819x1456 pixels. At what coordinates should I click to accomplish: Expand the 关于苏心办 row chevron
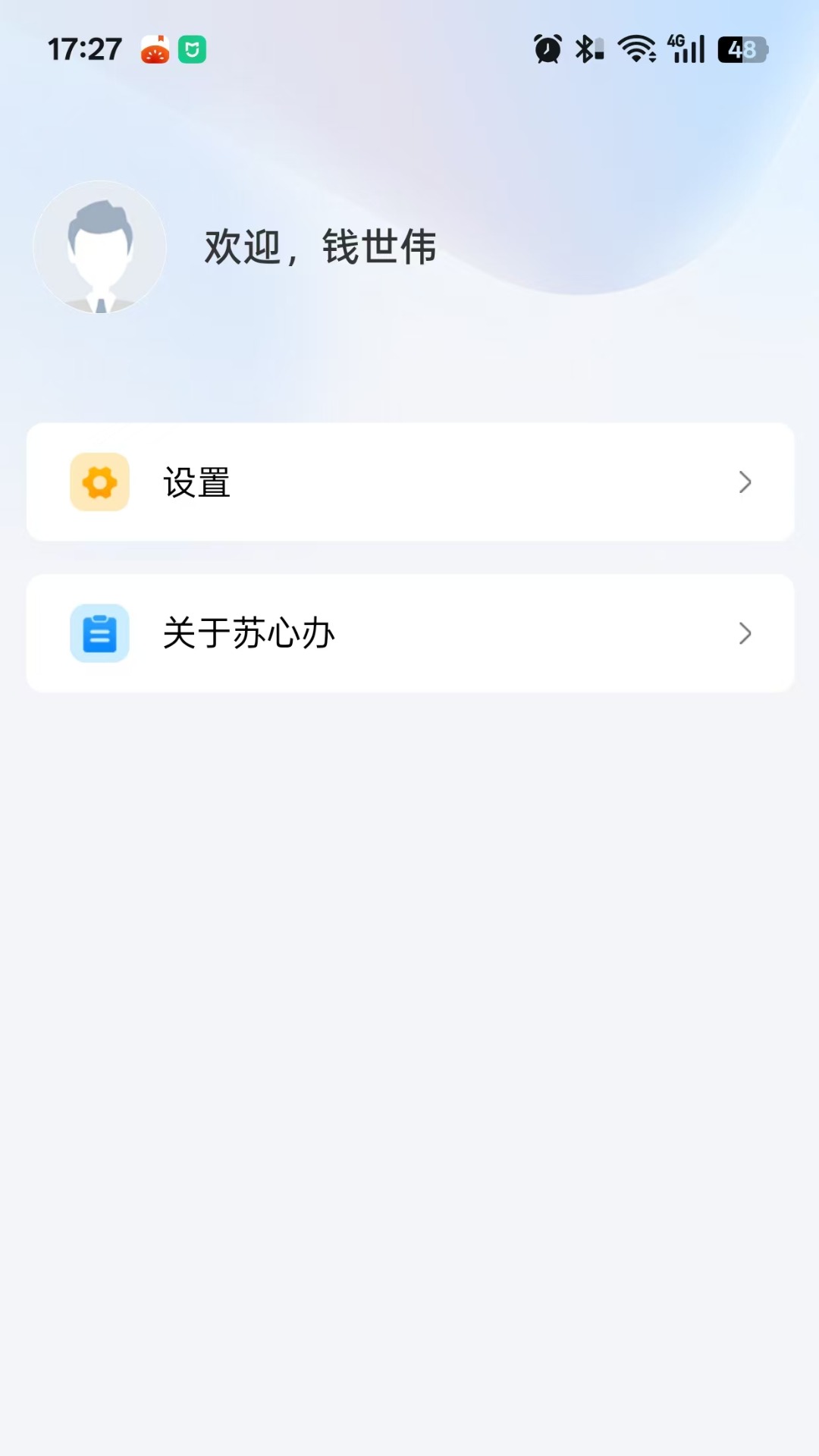tap(745, 634)
